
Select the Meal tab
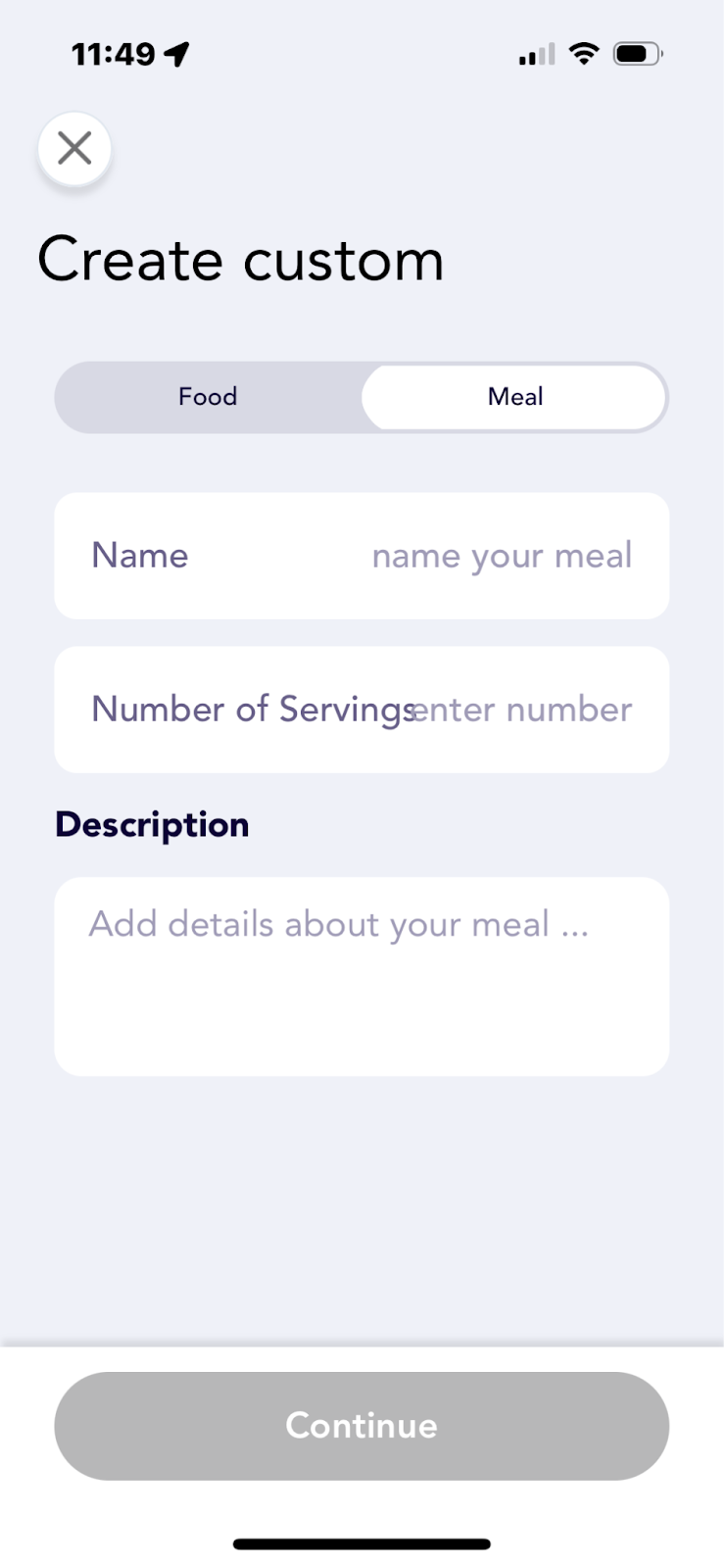coord(514,397)
